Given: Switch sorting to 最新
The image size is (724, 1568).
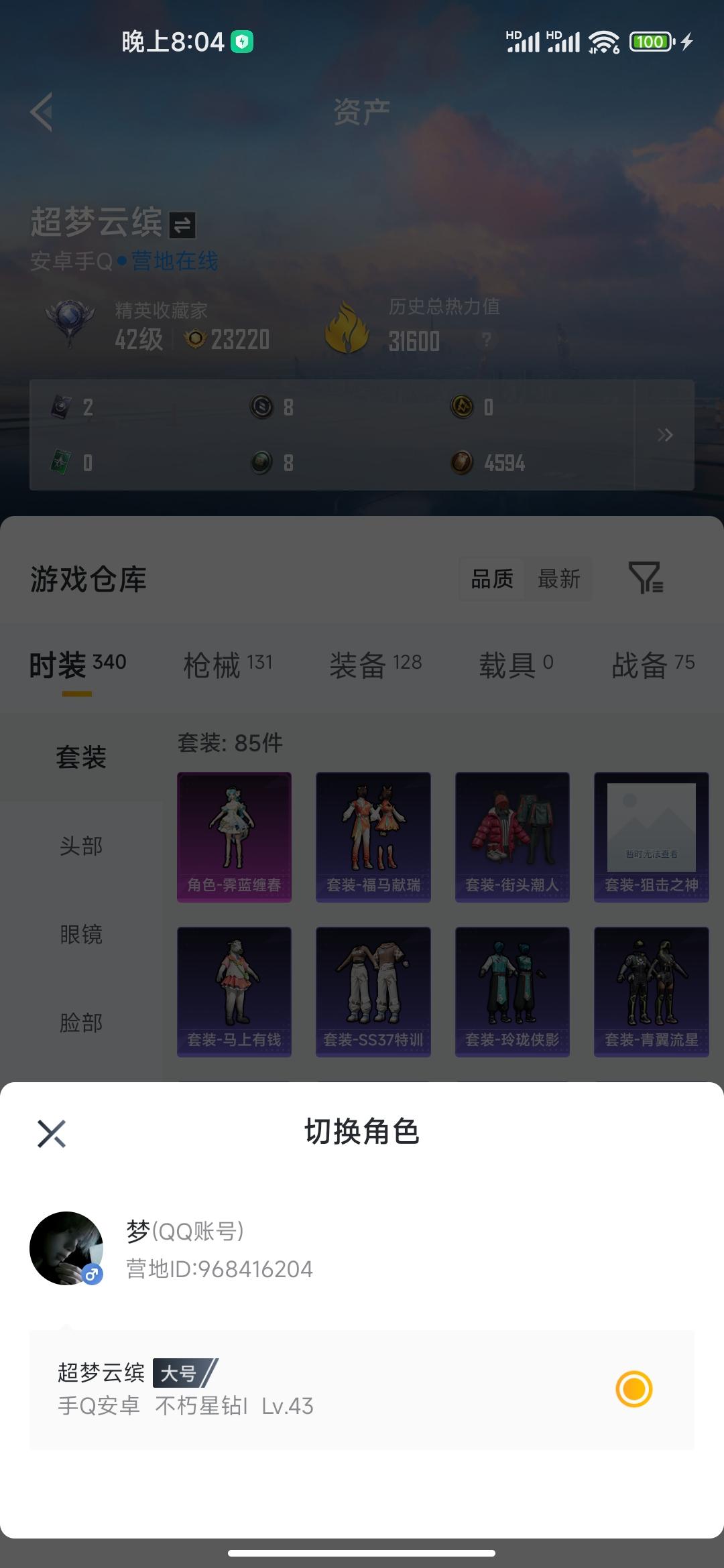Looking at the screenshot, I should [558, 580].
